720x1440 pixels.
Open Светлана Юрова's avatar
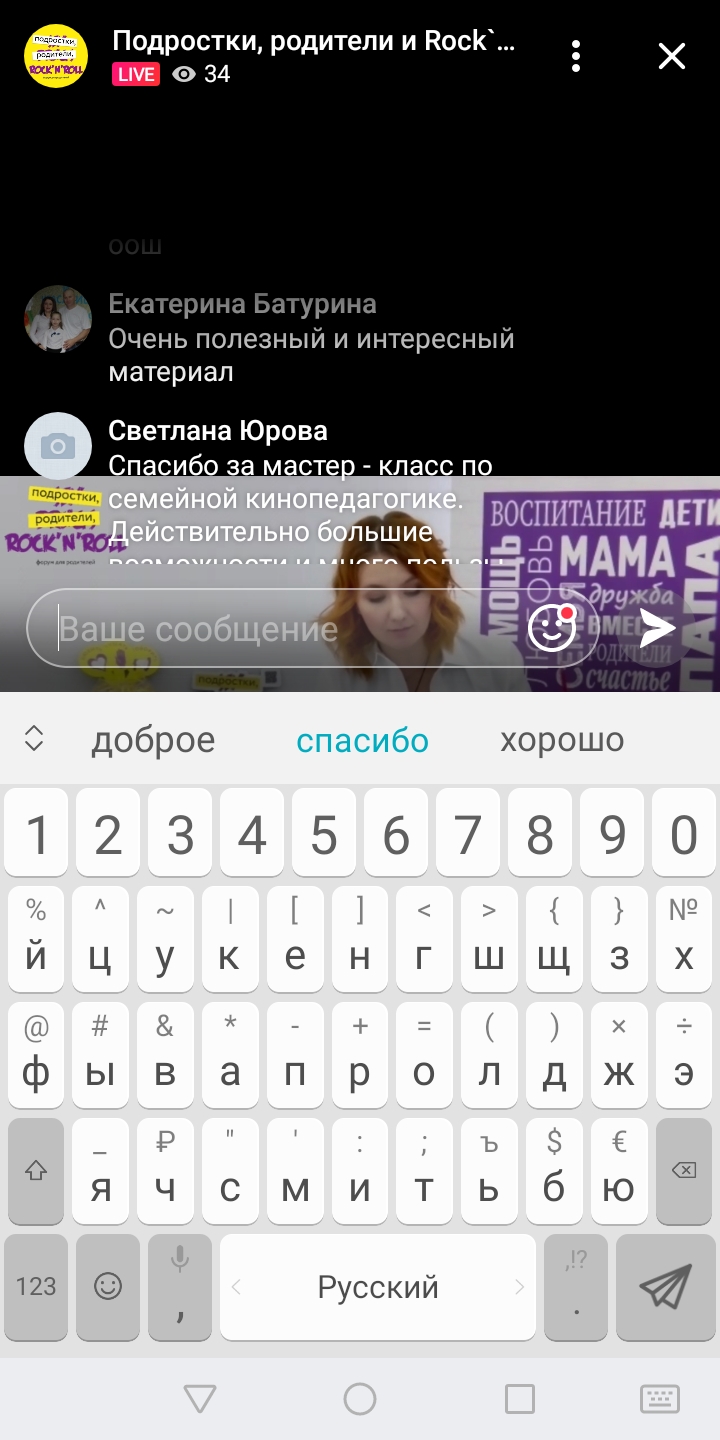58,446
